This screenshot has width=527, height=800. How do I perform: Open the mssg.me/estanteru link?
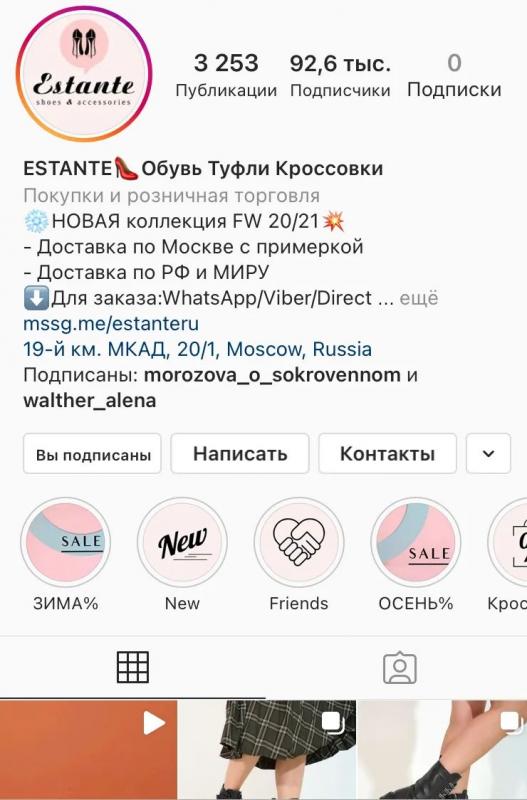click(x=111, y=323)
